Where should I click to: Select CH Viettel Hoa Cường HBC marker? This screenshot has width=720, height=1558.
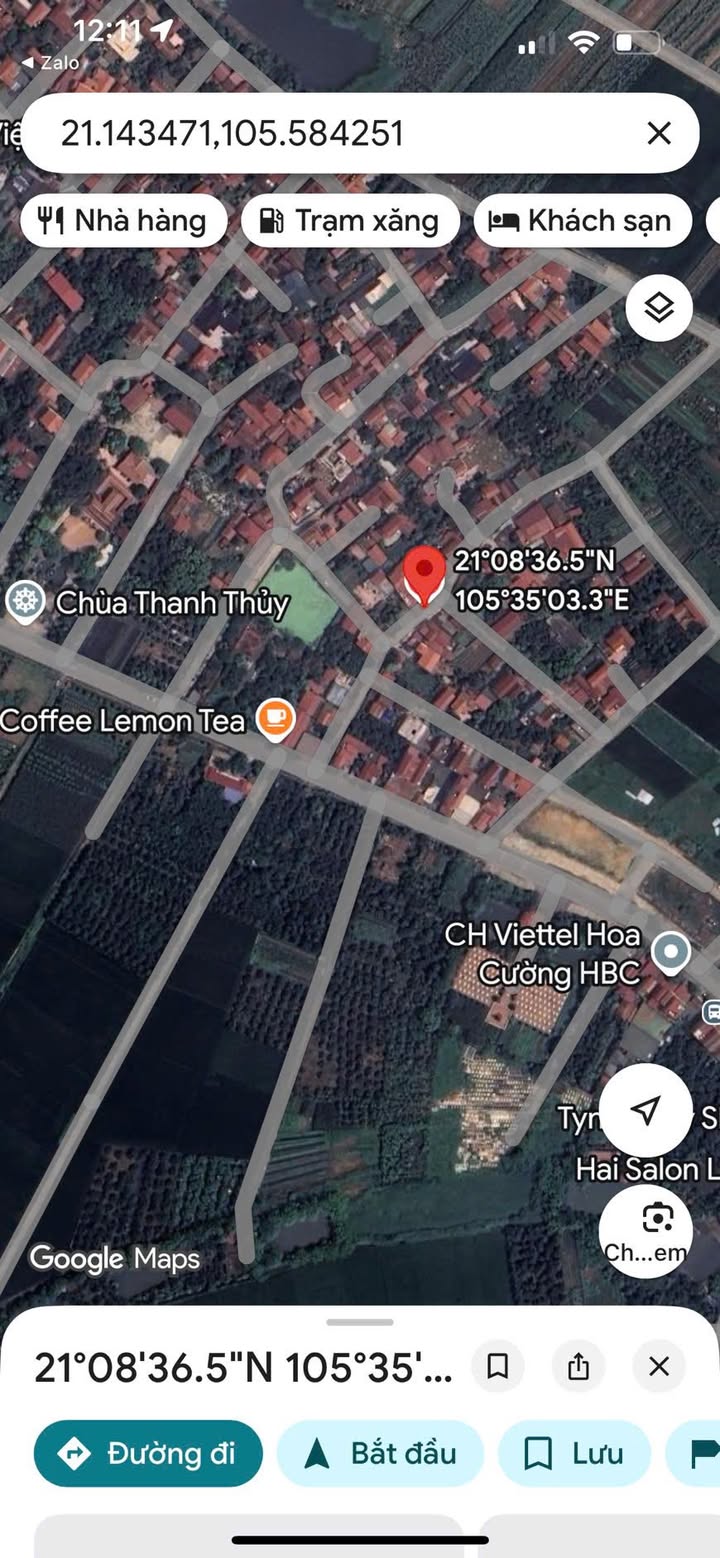[670, 952]
